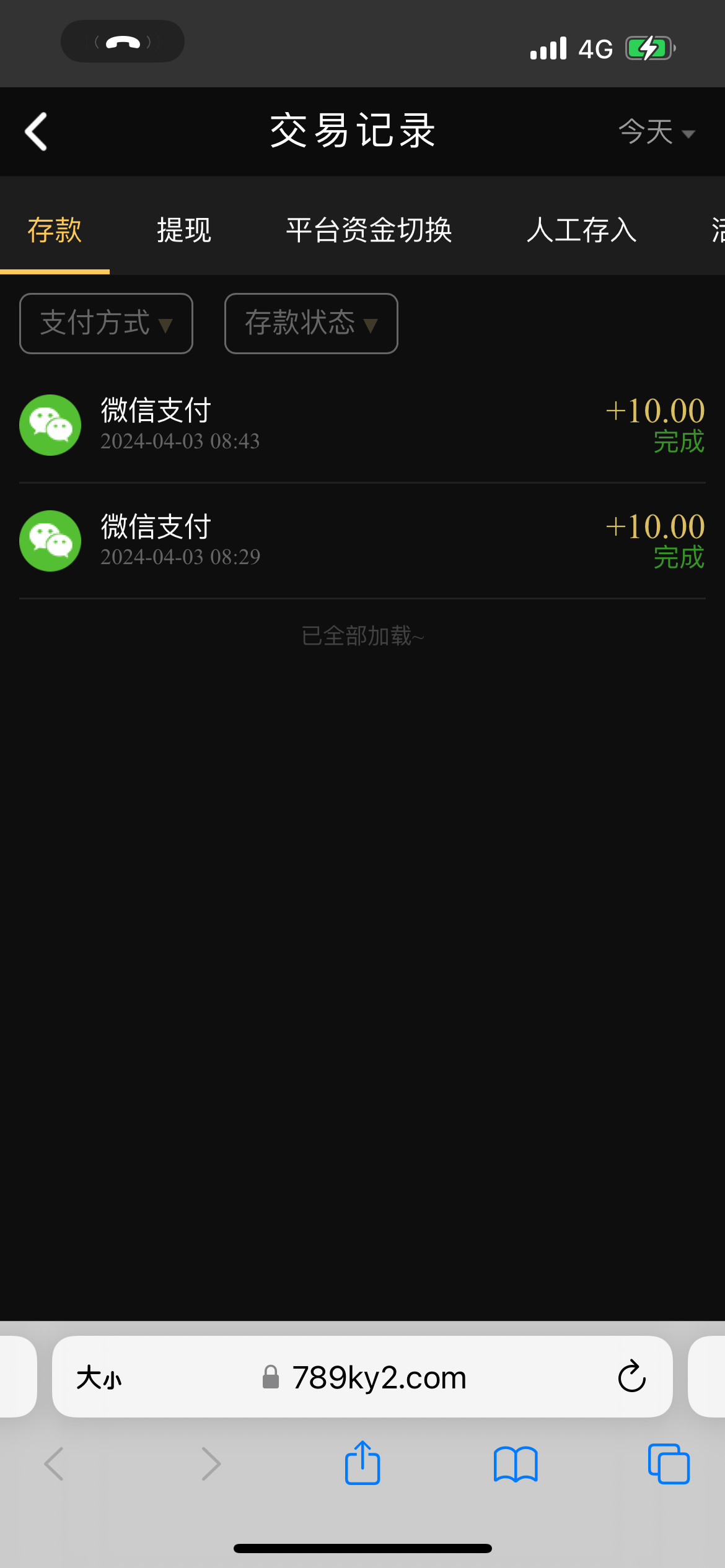The image size is (725, 1568).
Task: Switch to the 平台资金切换 tab
Action: (369, 230)
